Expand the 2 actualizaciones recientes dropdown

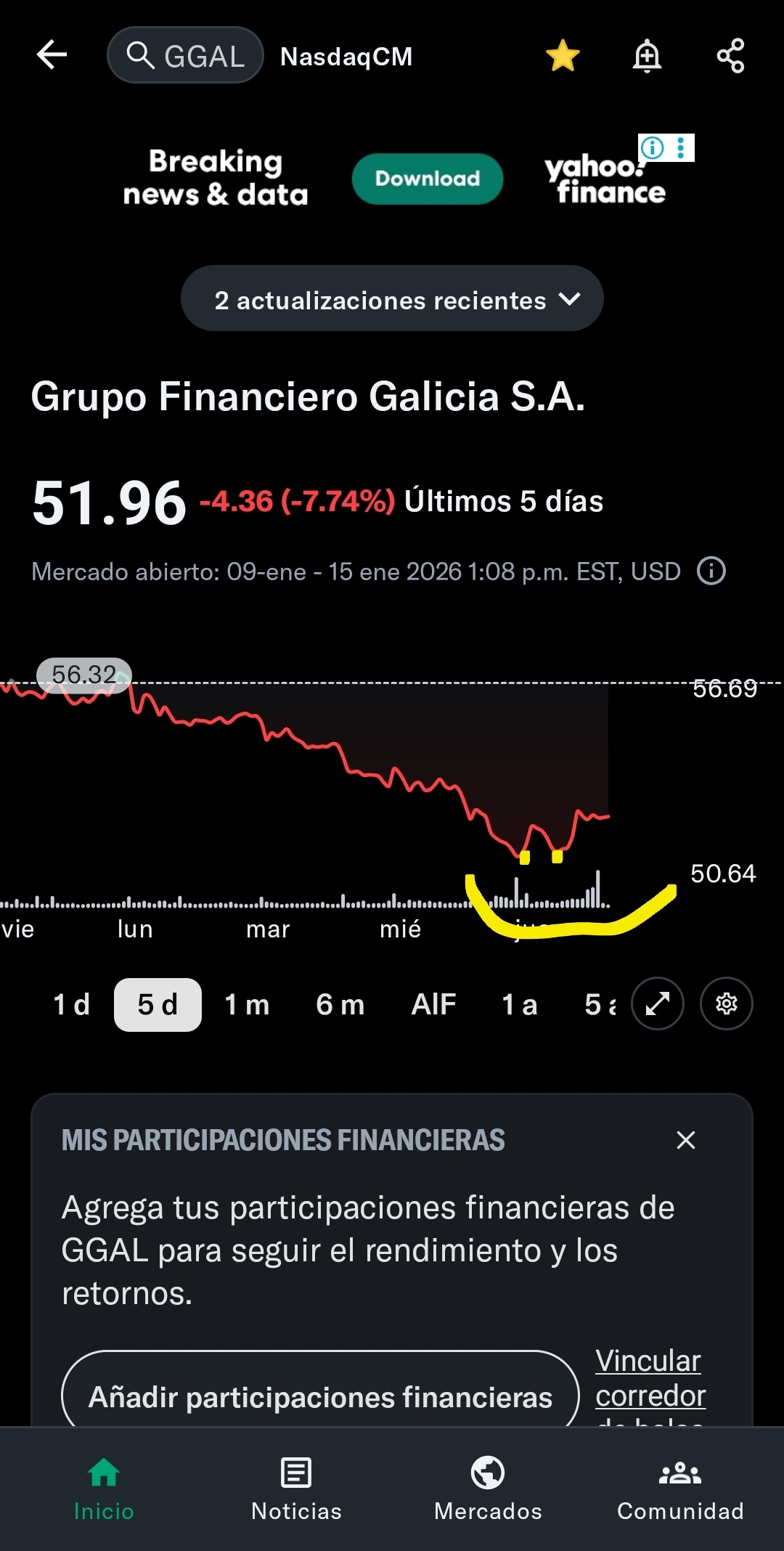pos(391,298)
